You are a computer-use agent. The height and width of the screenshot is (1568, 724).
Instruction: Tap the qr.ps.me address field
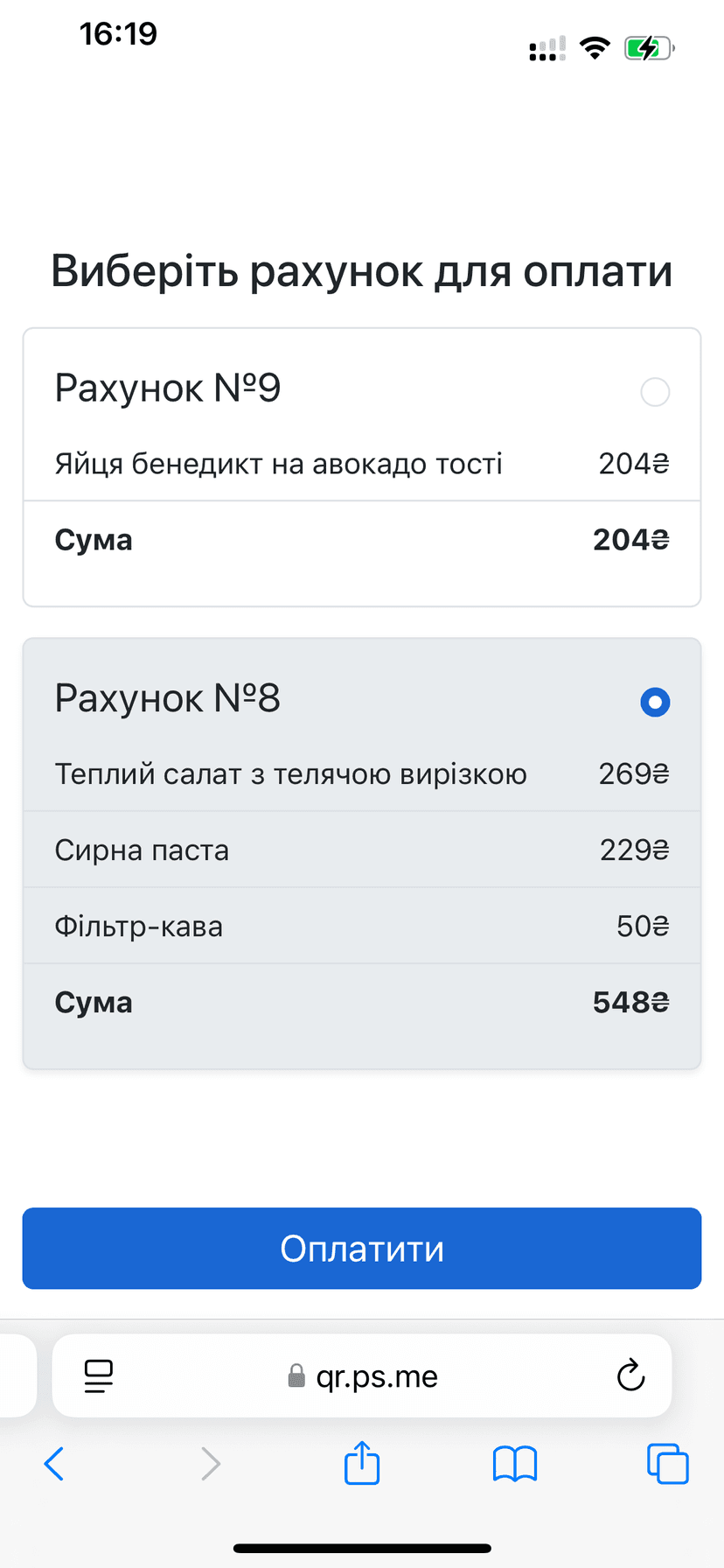point(362,1376)
